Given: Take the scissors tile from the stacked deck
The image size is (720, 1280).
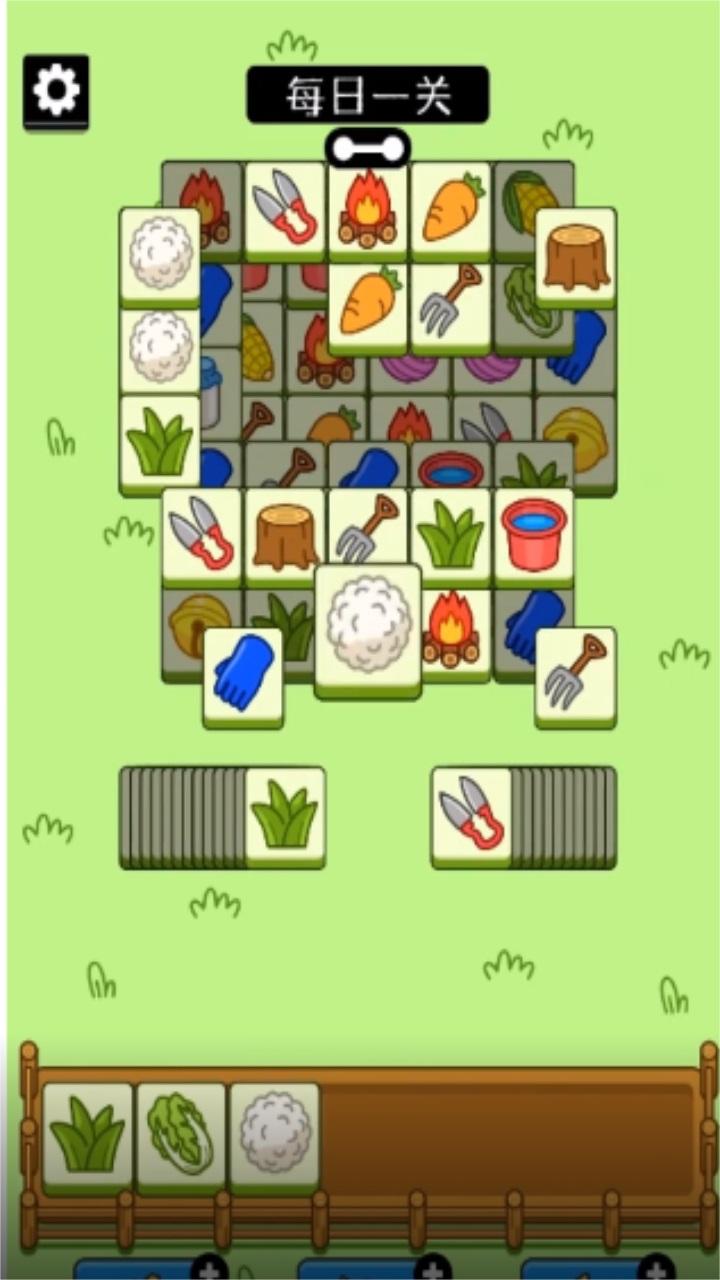Looking at the screenshot, I should 471,814.
